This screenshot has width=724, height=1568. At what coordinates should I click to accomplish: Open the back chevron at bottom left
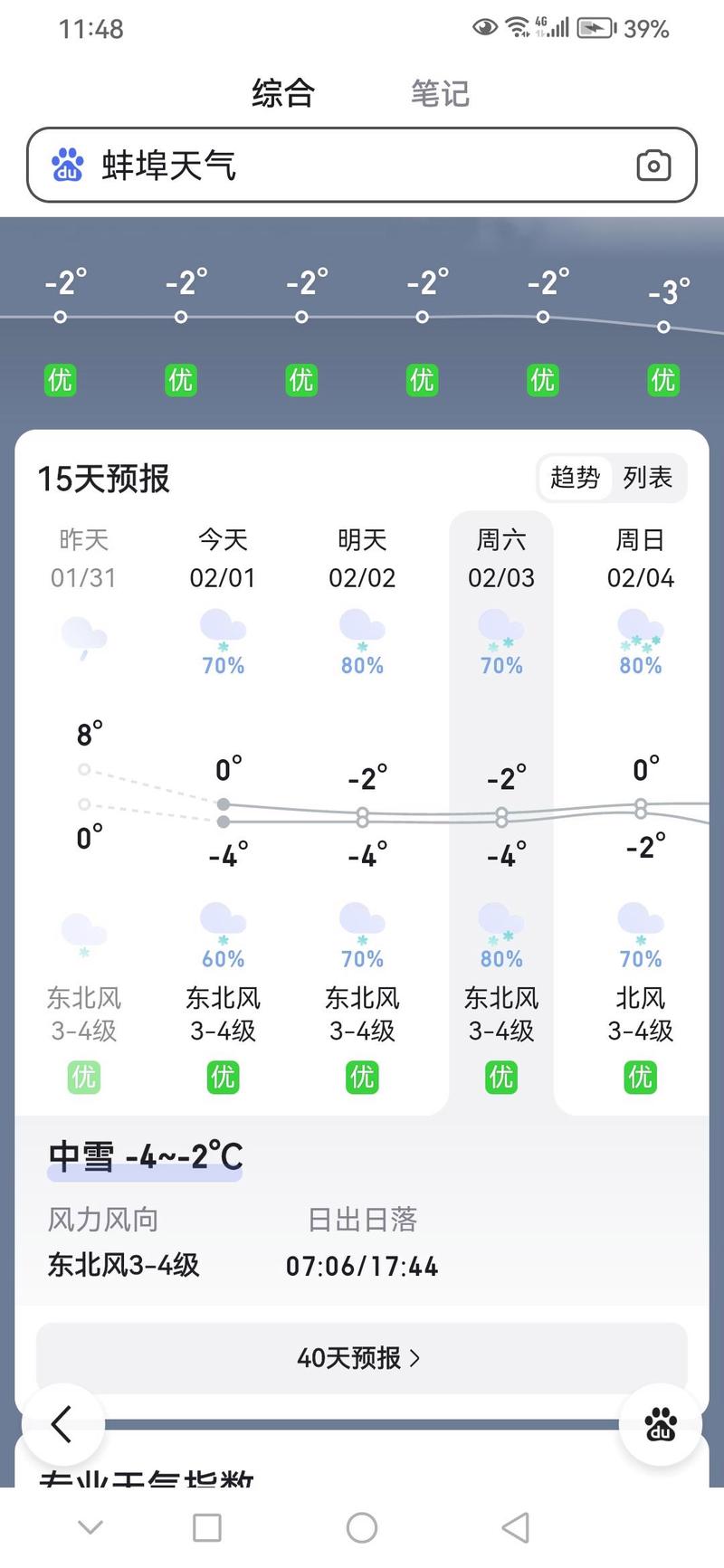pyautogui.click(x=62, y=1423)
